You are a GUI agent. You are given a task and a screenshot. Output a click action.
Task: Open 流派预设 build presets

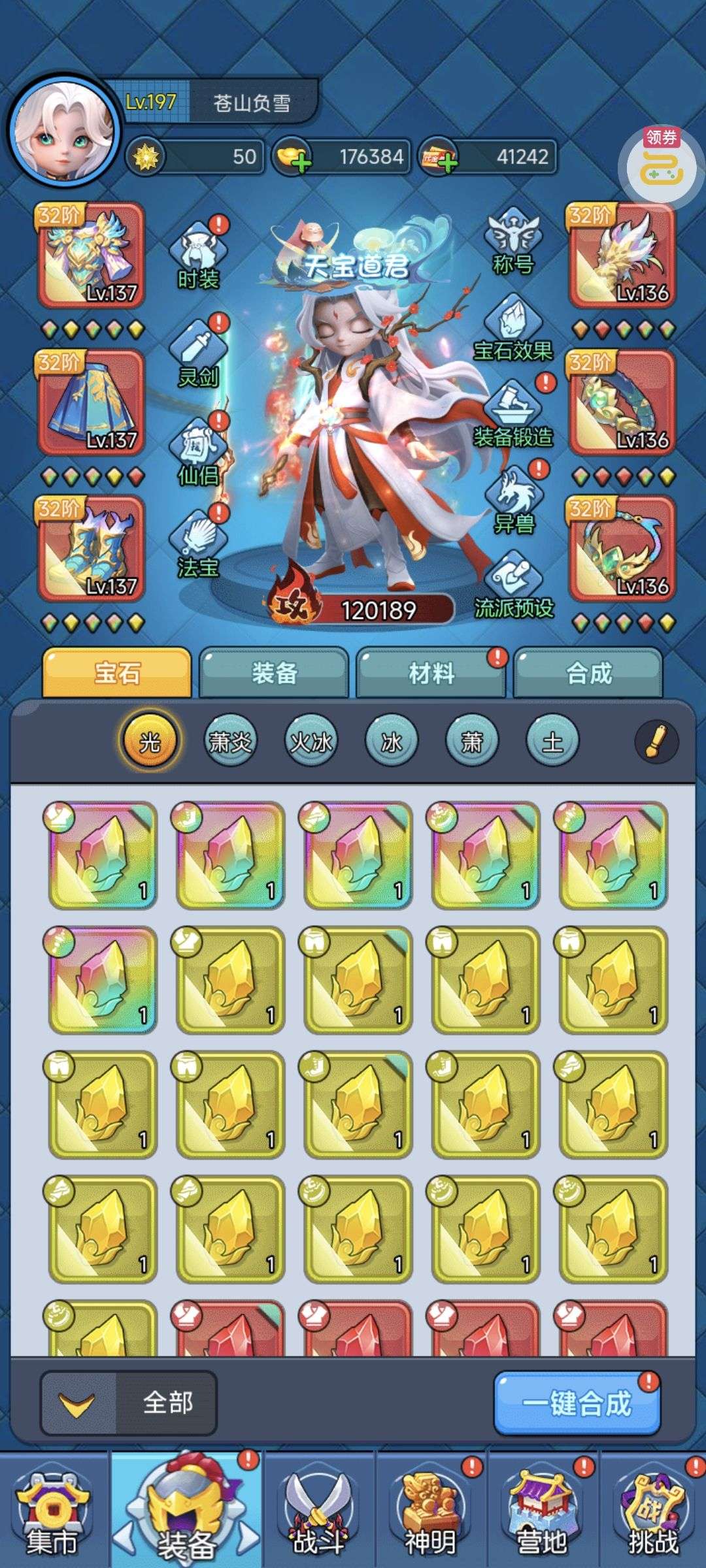pos(513,586)
